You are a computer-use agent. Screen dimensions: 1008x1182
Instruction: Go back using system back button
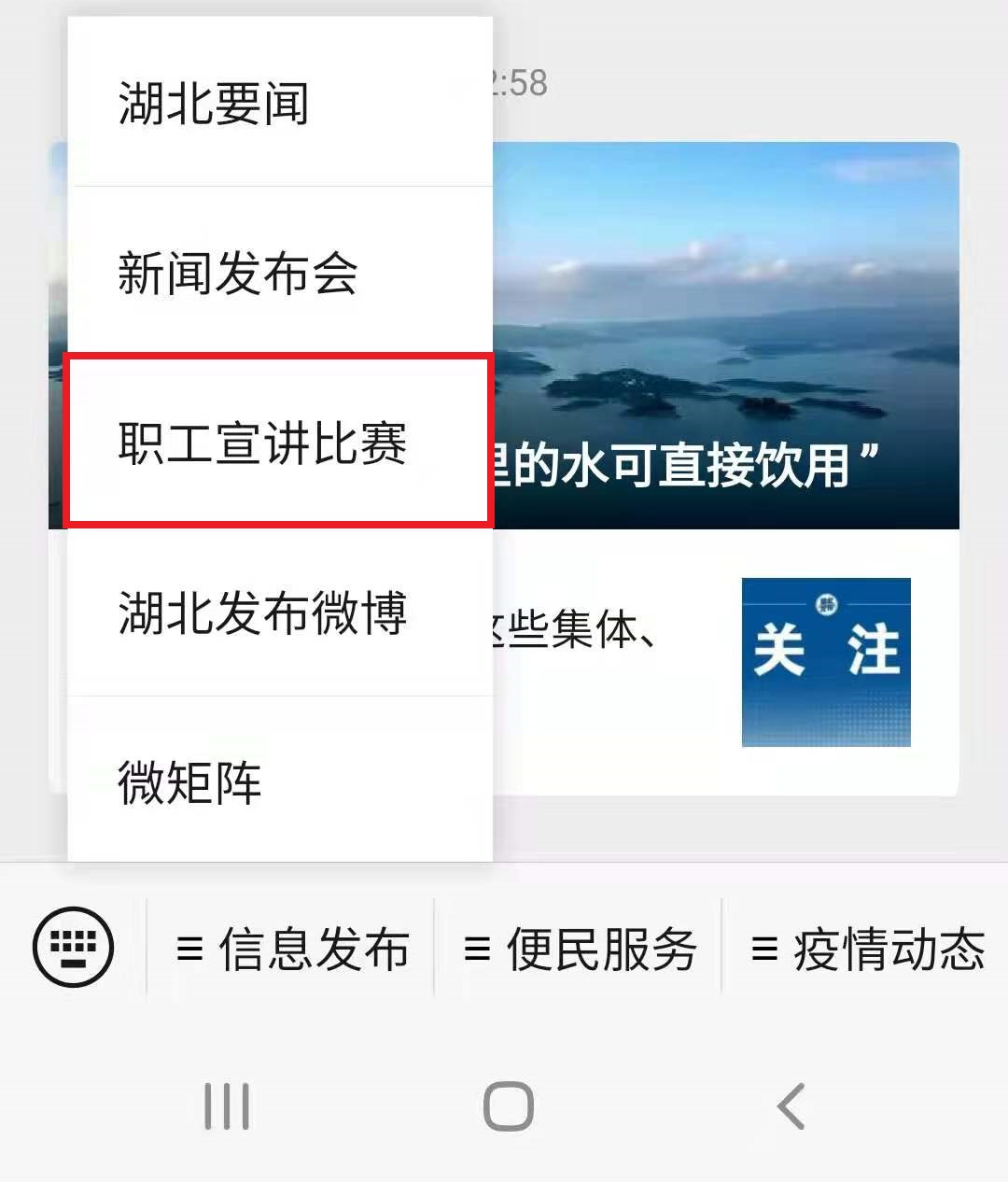point(790,1107)
